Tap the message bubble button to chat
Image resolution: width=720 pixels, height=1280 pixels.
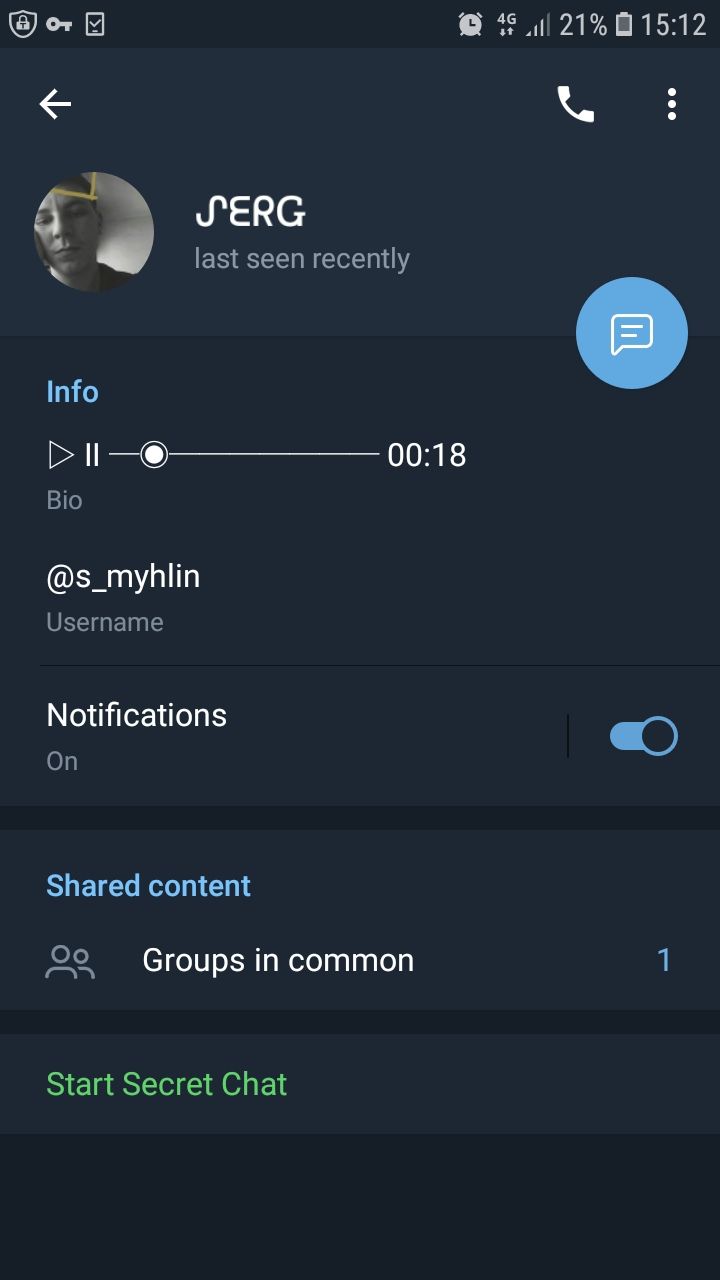pyautogui.click(x=631, y=333)
